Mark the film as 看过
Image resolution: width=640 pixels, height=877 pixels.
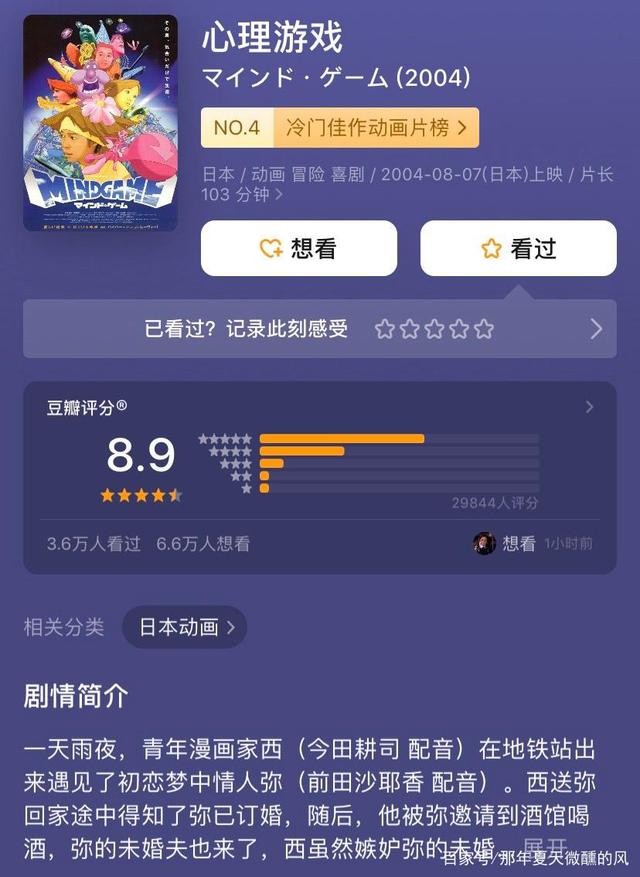pos(518,249)
